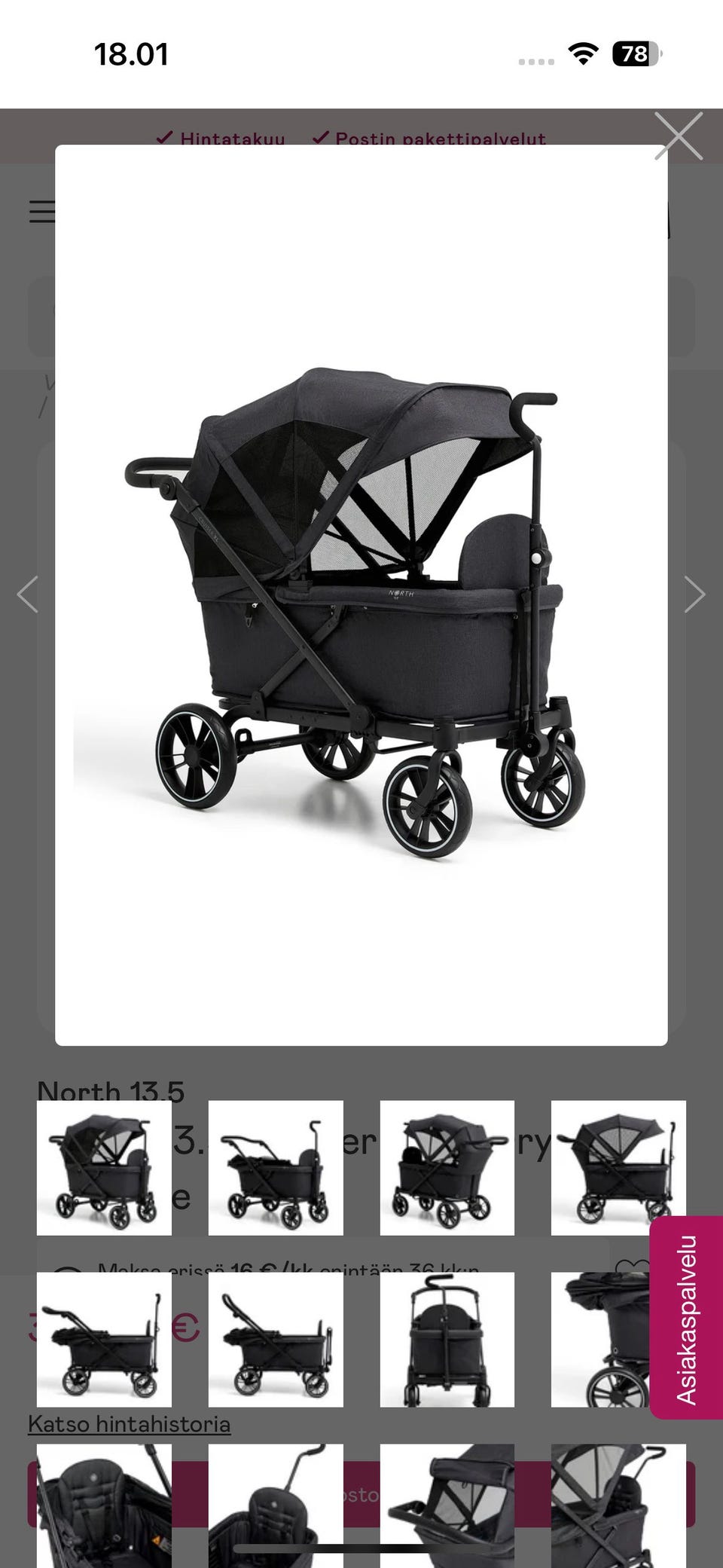The image size is (723, 1568).
Task: Show the next product image
Action: (694, 594)
